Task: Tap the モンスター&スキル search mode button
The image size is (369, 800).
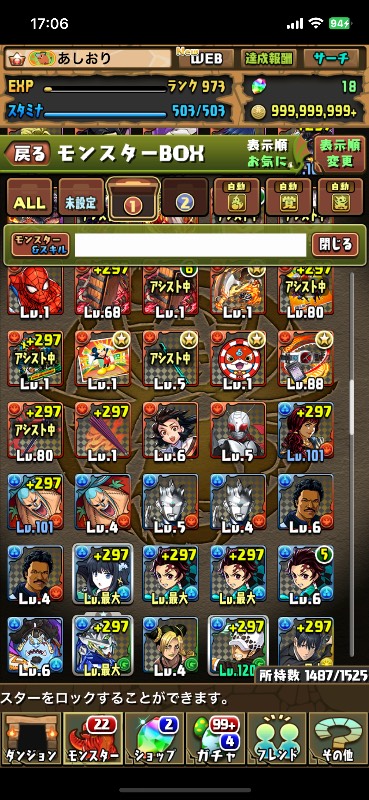Action: (x=40, y=245)
